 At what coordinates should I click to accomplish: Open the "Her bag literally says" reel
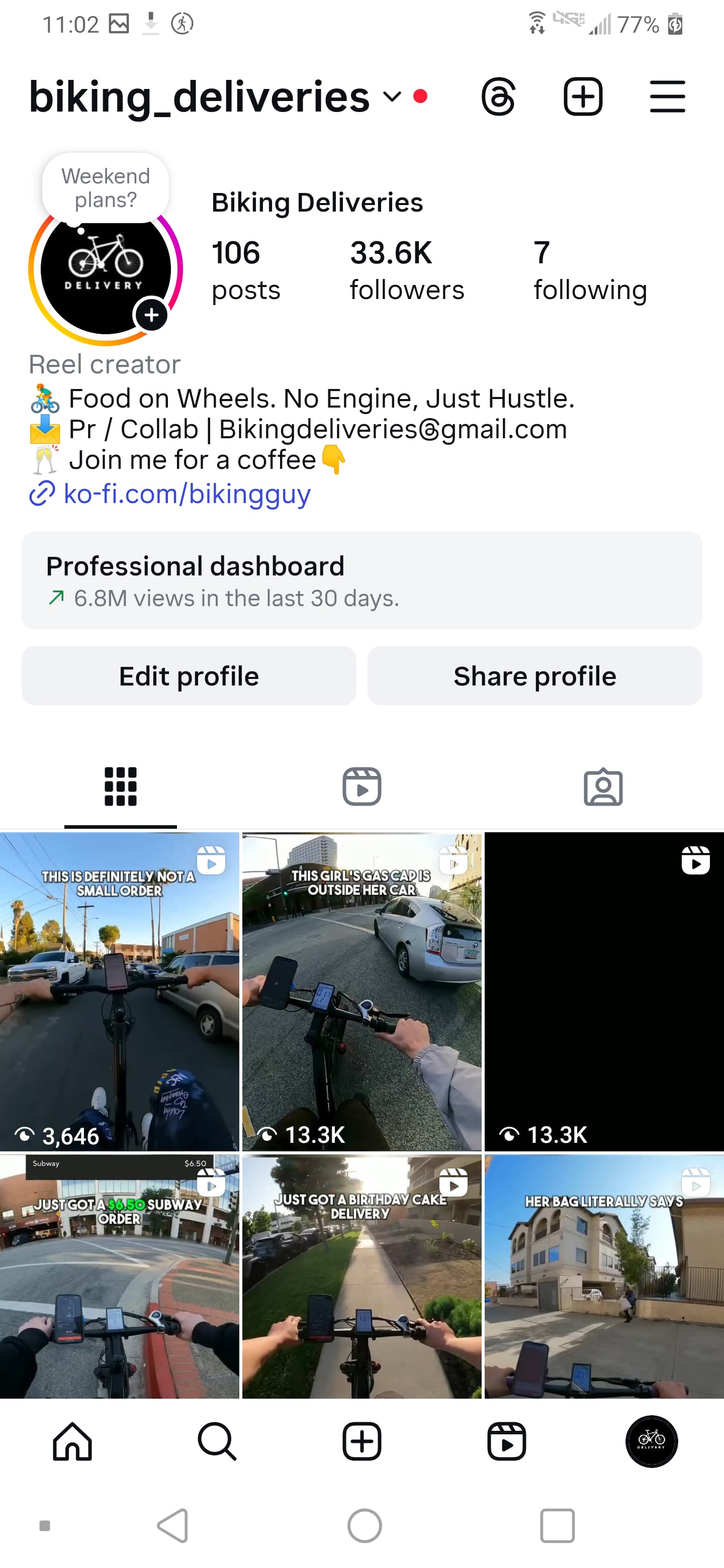click(604, 1276)
